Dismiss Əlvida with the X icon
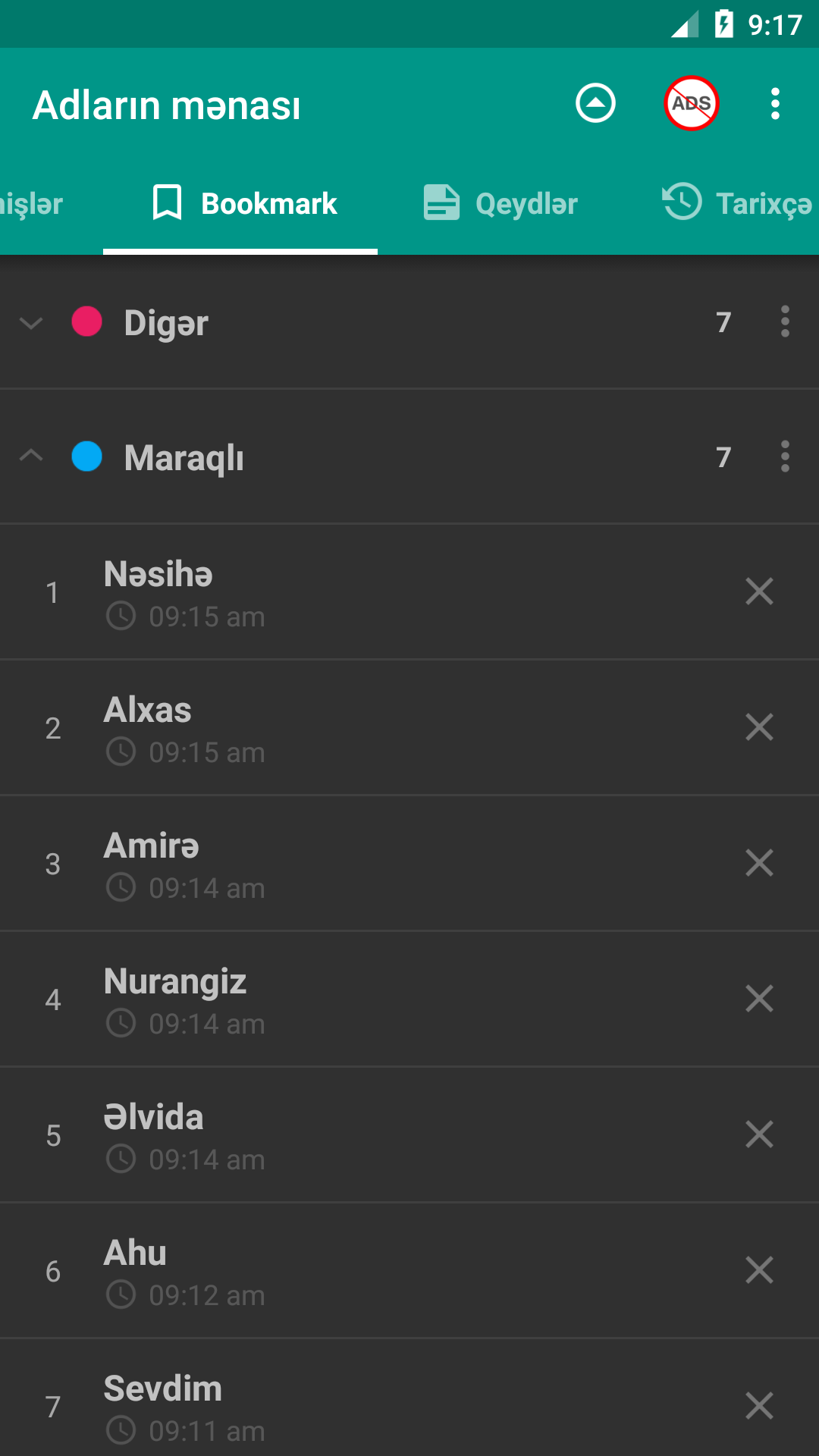This screenshot has height=1456, width=819. (x=759, y=1134)
